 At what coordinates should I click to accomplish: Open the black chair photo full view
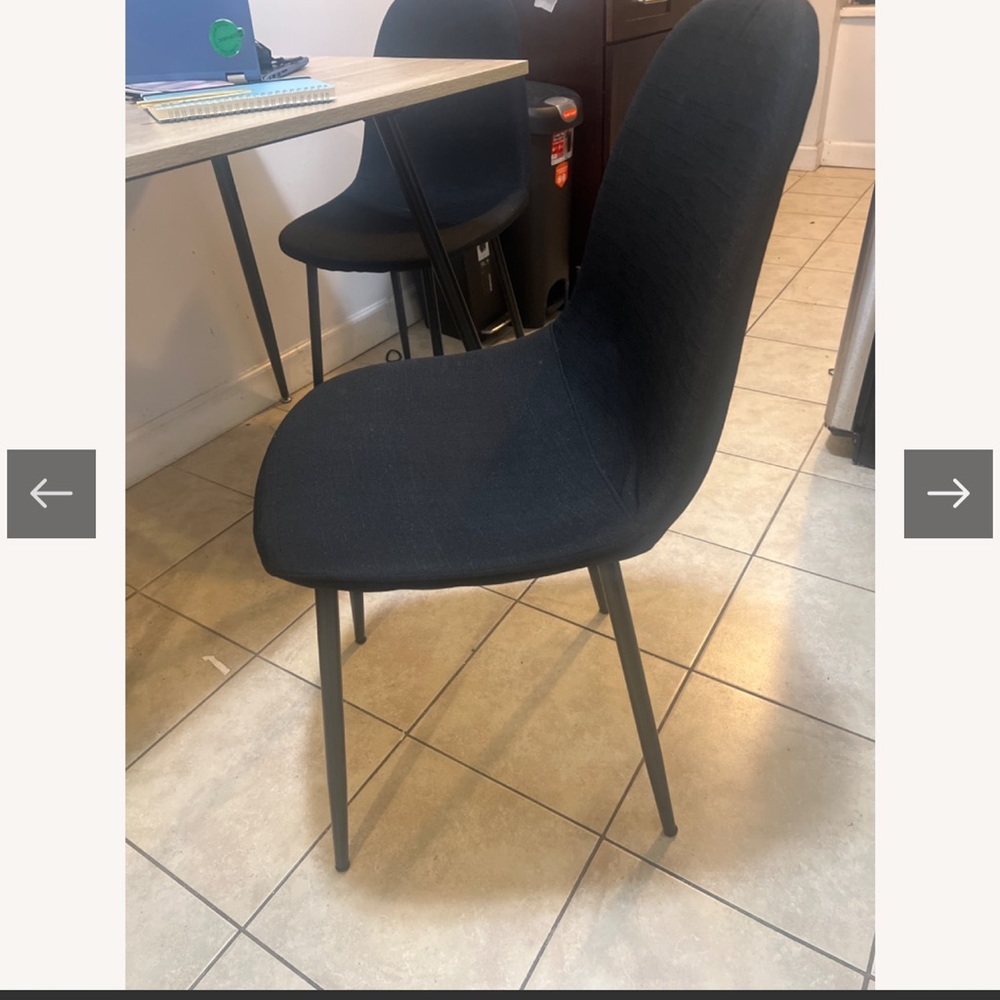[500, 450]
